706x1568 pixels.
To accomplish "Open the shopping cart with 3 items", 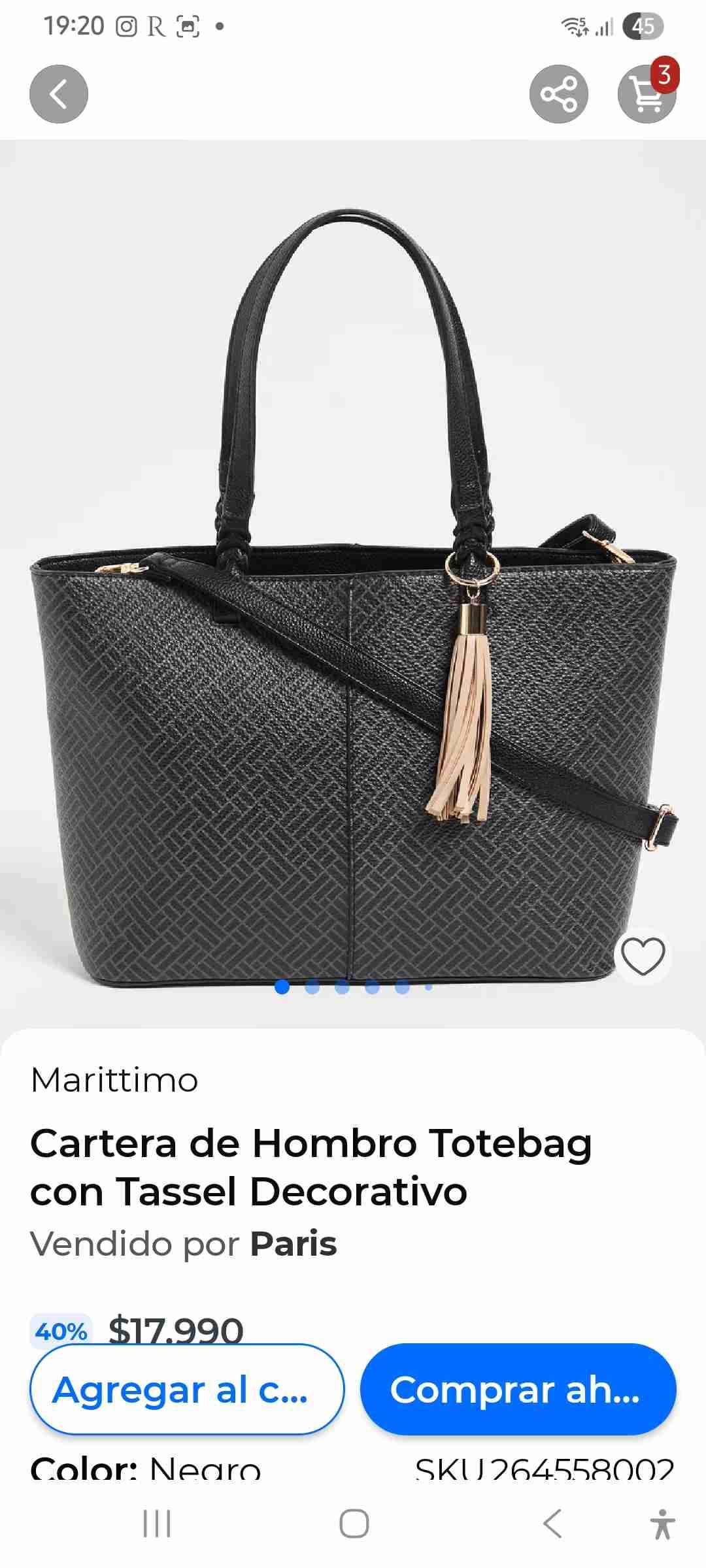I will 647,94.
